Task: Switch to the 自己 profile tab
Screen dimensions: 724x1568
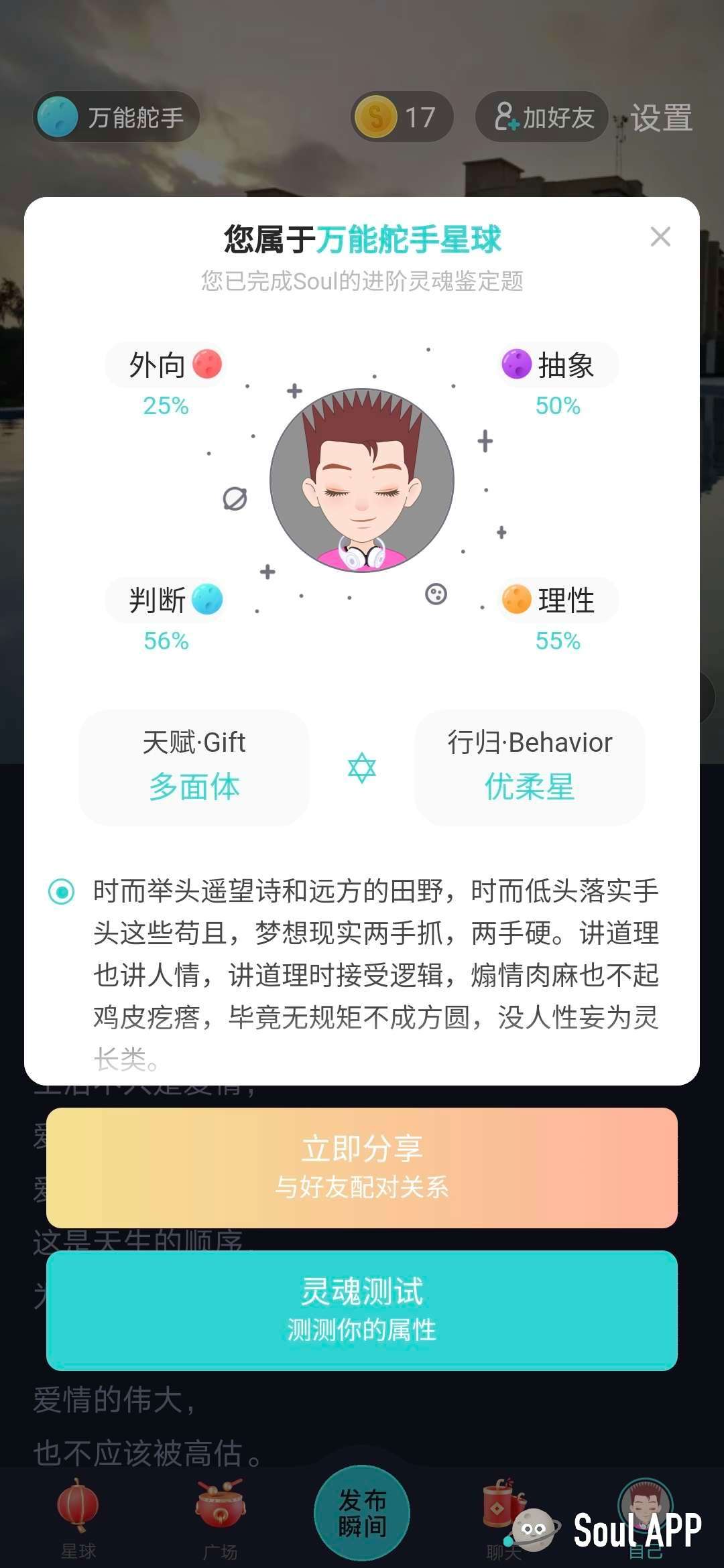Action: coord(645,1516)
